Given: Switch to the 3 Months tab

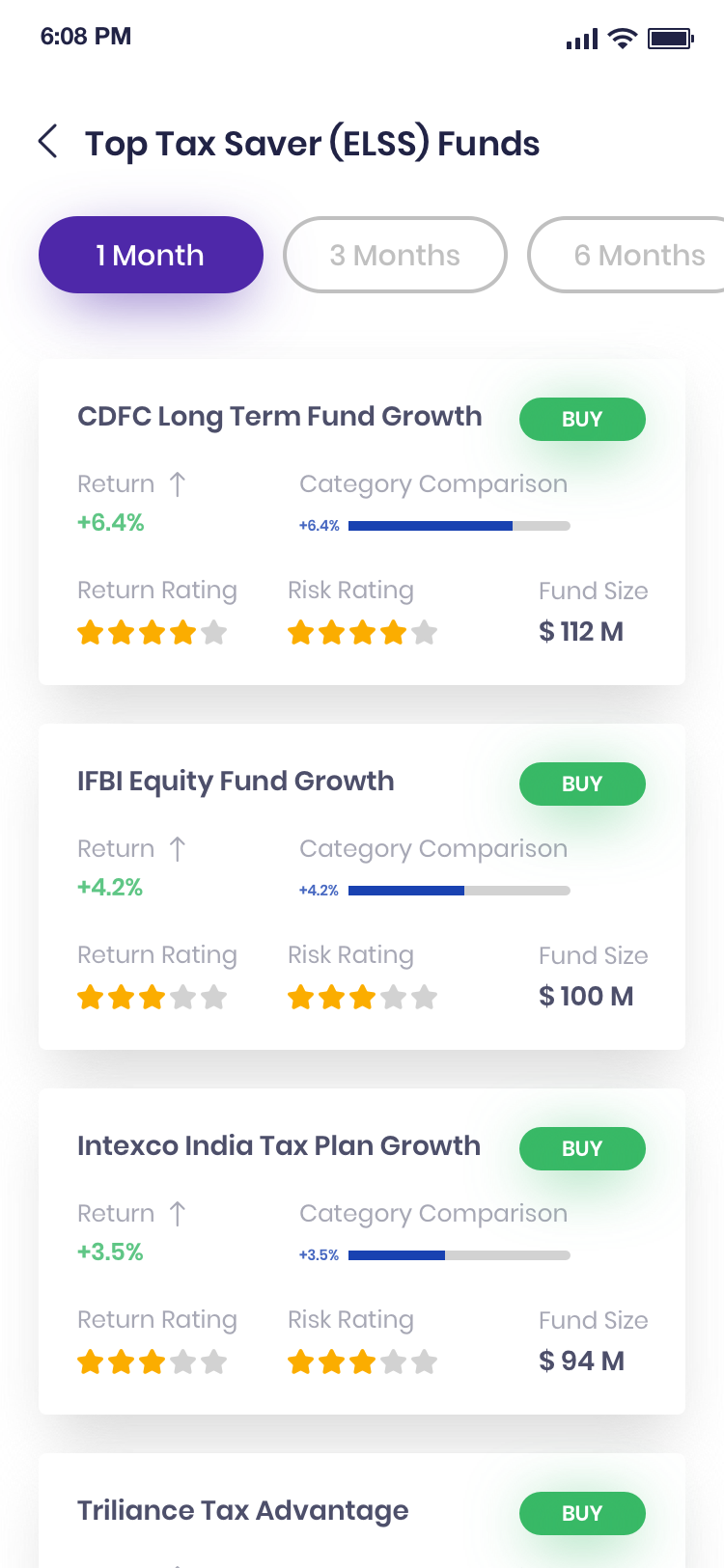Looking at the screenshot, I should [x=395, y=255].
